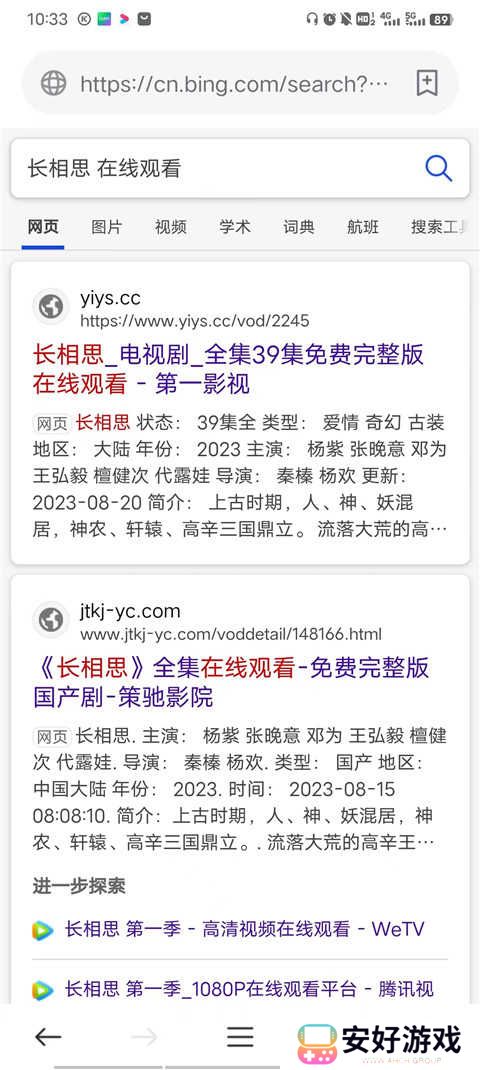Tap the blue magnifier search icon
Screen dimensions: 480x1070
[x=438, y=168]
